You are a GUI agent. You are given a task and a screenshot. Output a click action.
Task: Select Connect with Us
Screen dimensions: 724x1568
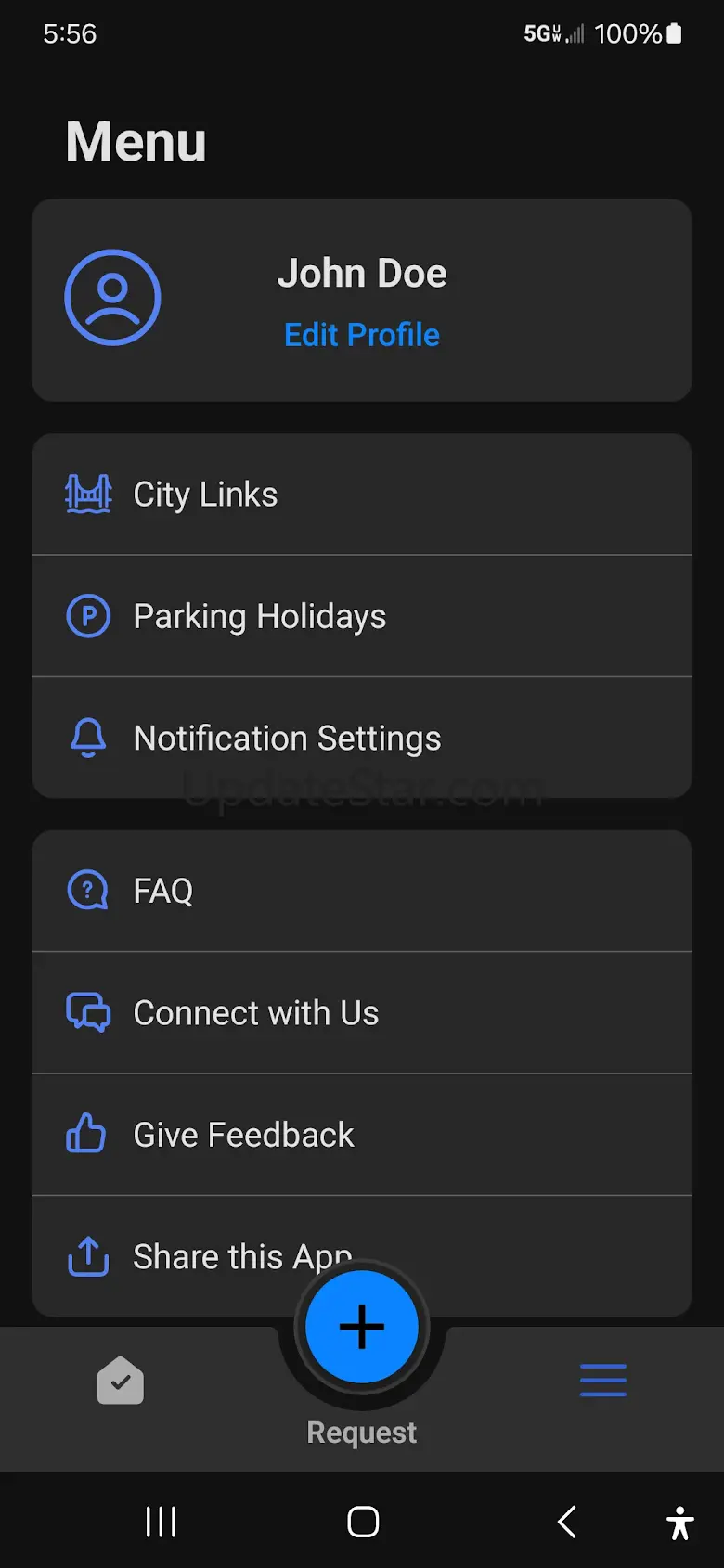361,1012
